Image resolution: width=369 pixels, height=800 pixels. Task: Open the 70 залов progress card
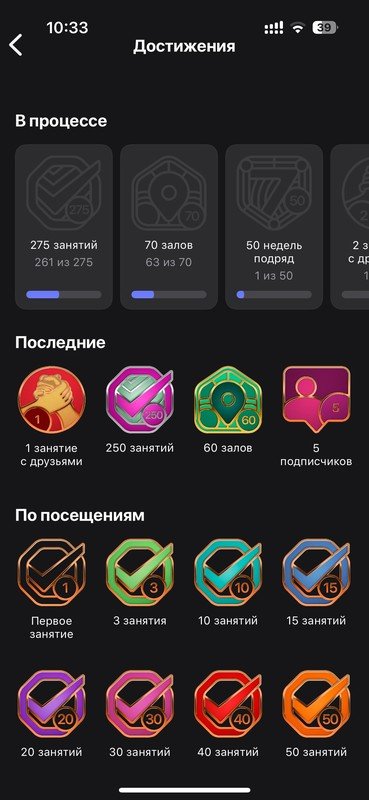[169, 227]
